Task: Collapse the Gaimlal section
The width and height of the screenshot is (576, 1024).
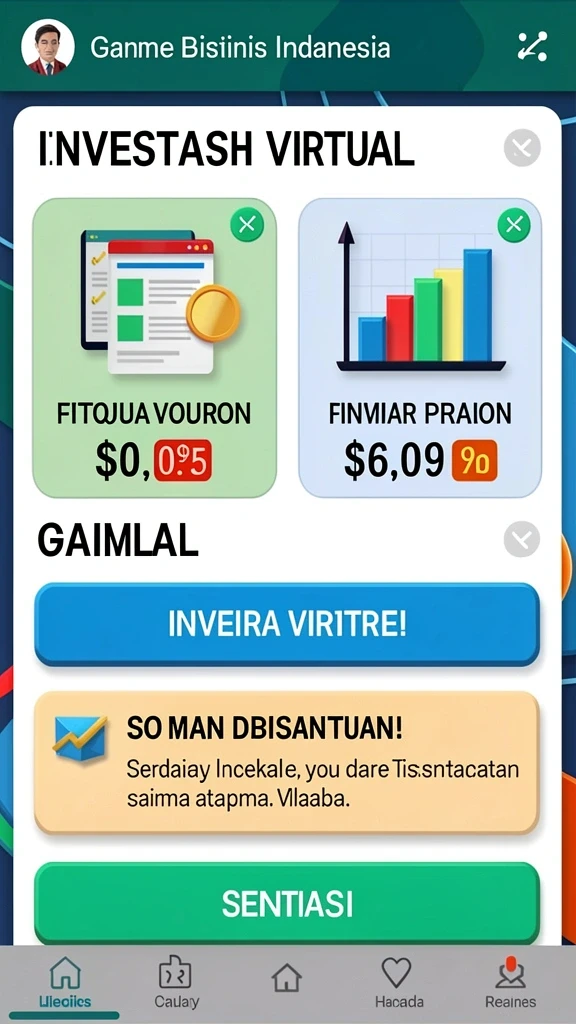Action: 522,539
